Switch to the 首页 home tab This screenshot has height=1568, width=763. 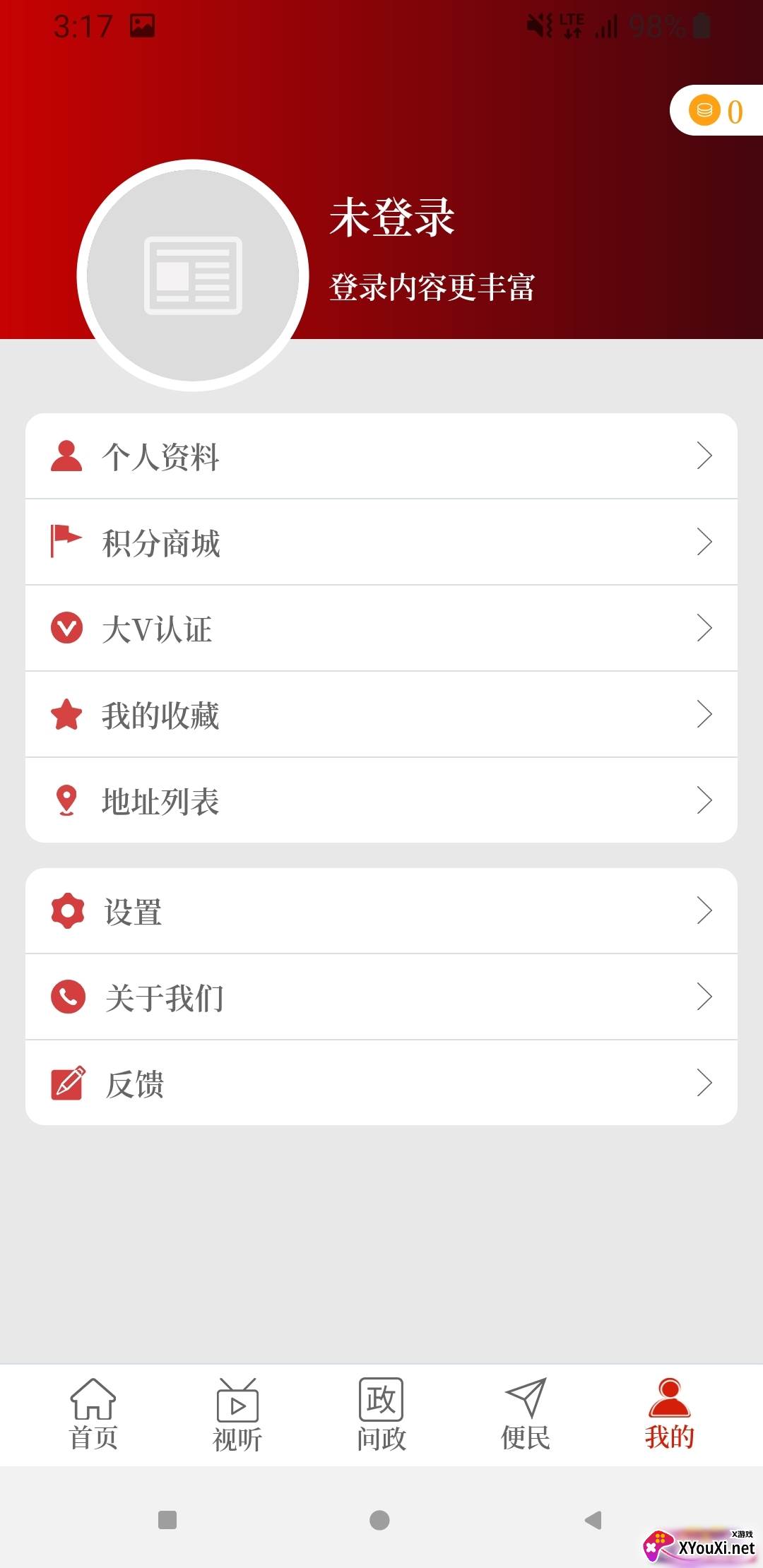pos(93,1415)
